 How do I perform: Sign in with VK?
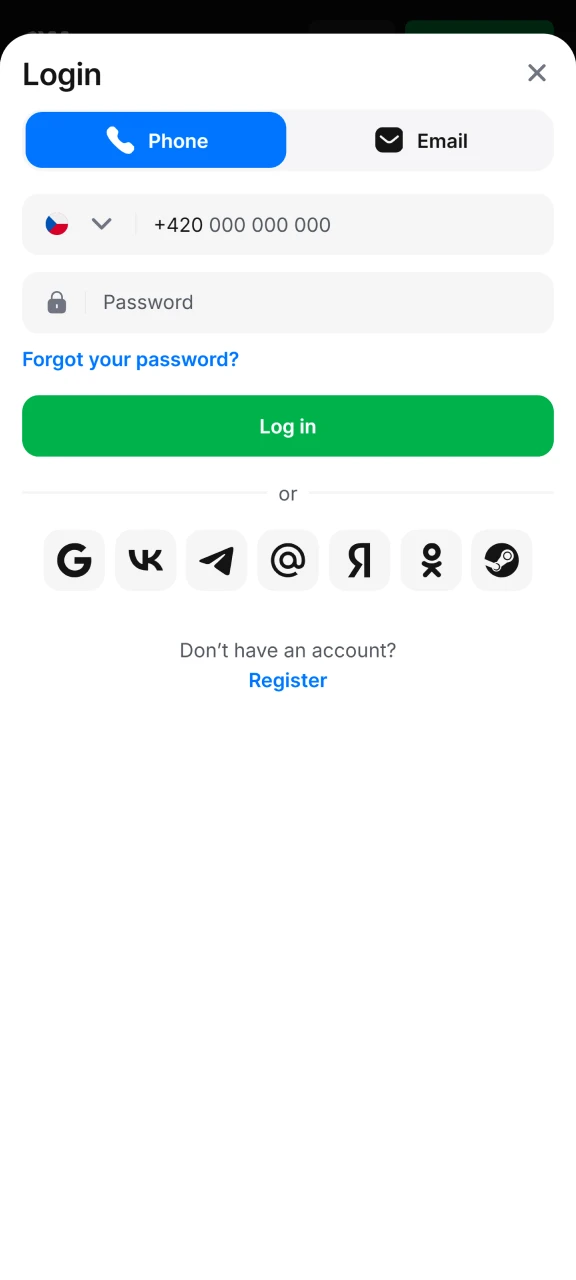coord(146,560)
